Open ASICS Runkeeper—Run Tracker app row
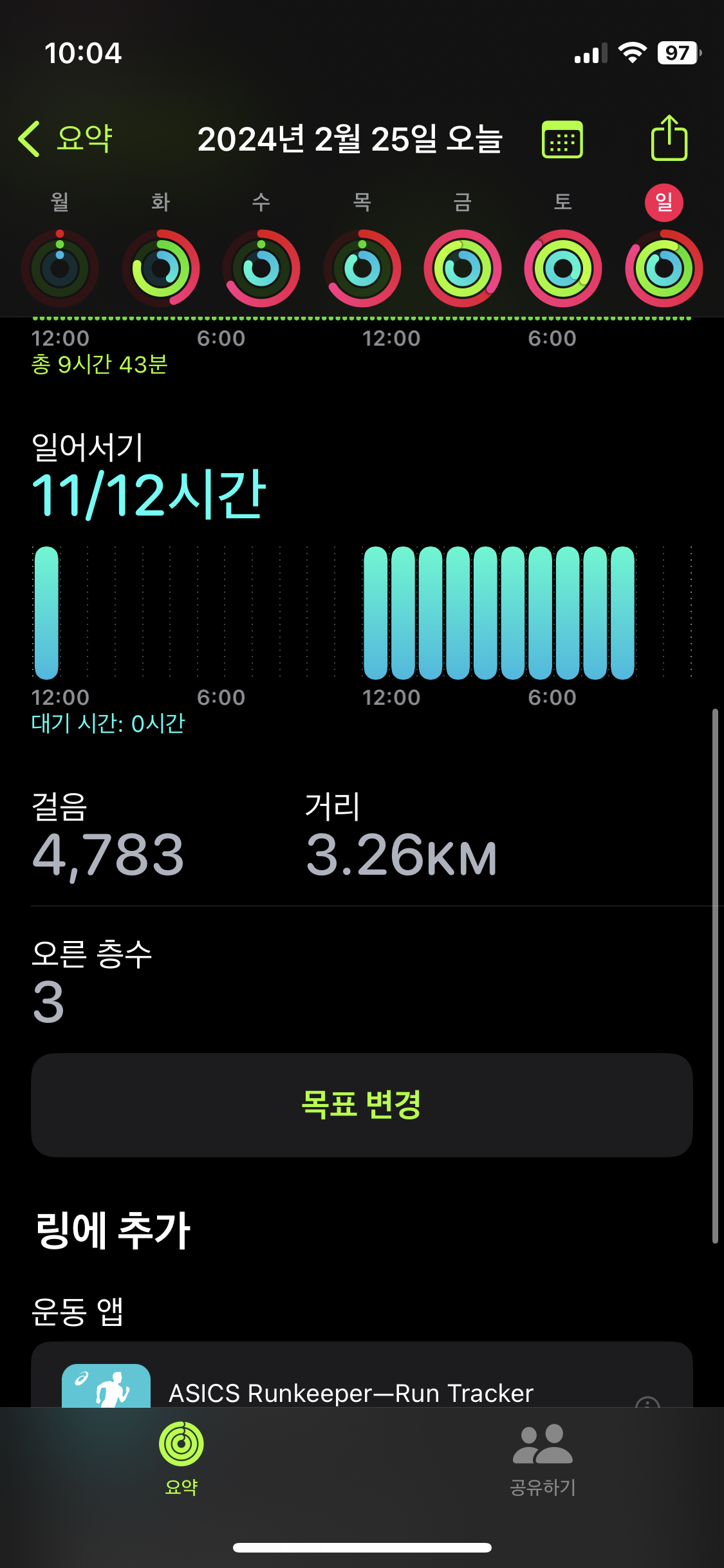This screenshot has width=724, height=1568. (x=351, y=1392)
